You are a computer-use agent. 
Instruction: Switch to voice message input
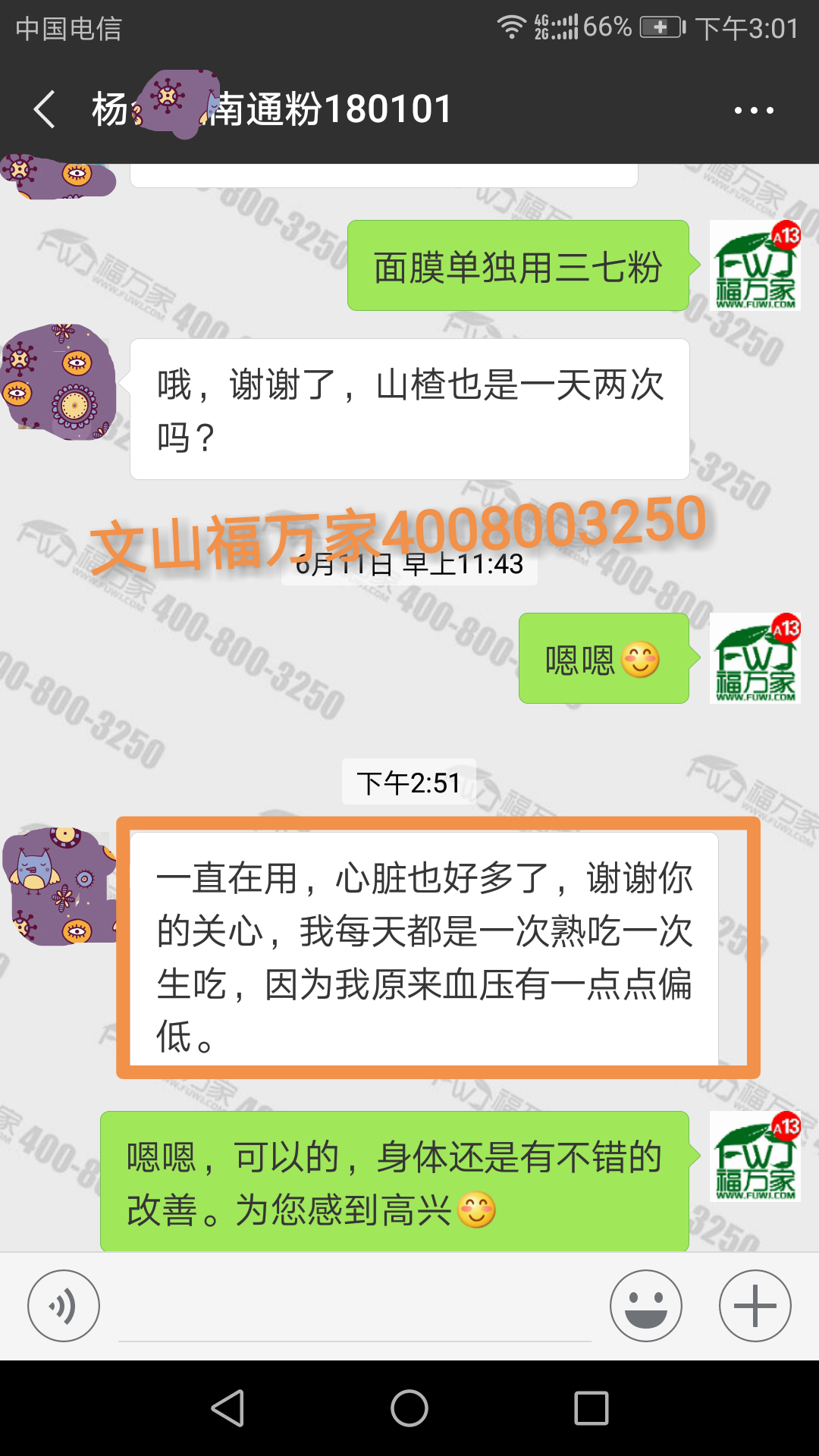[64, 1306]
